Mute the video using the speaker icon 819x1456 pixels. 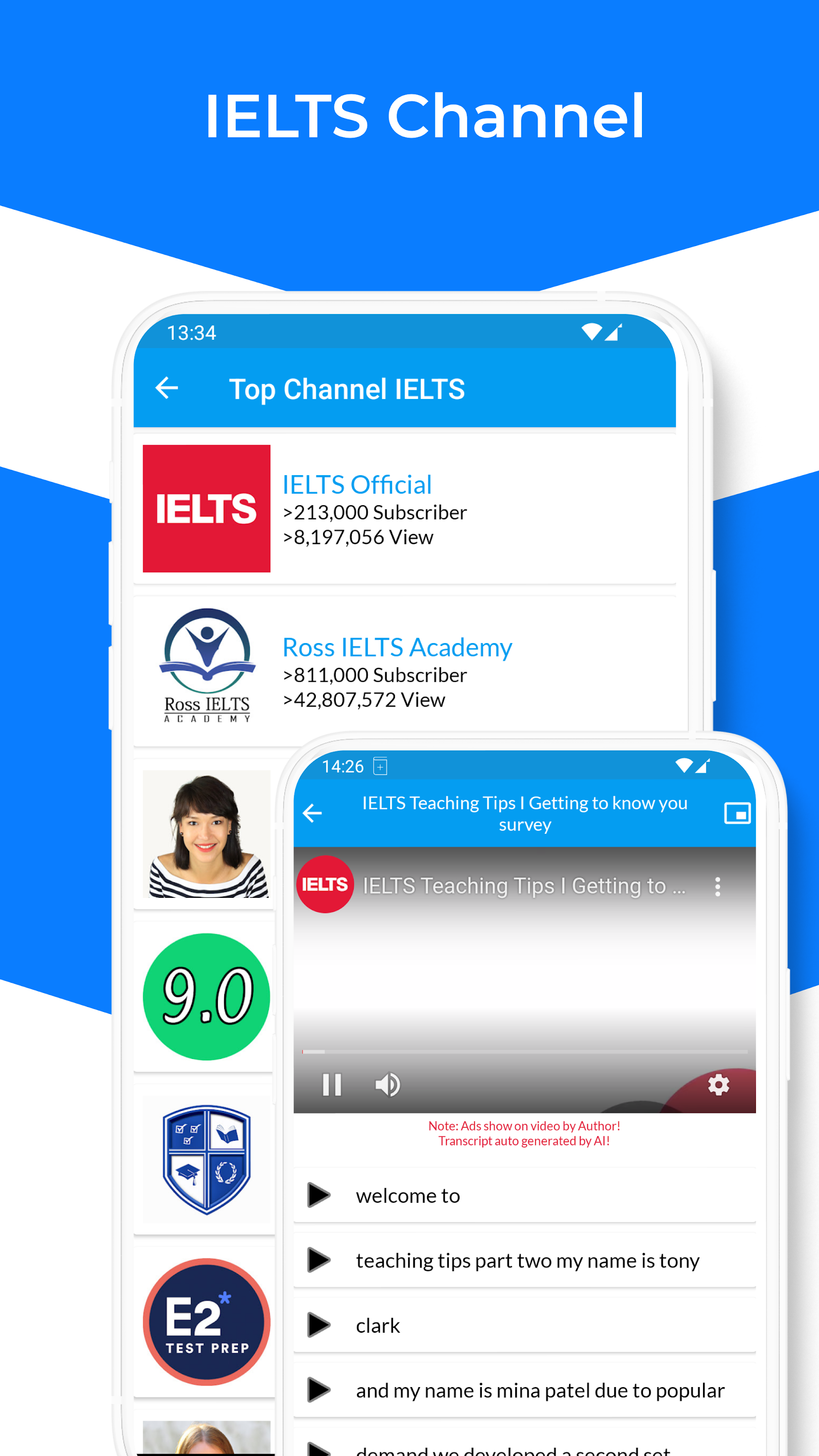[x=387, y=1084]
